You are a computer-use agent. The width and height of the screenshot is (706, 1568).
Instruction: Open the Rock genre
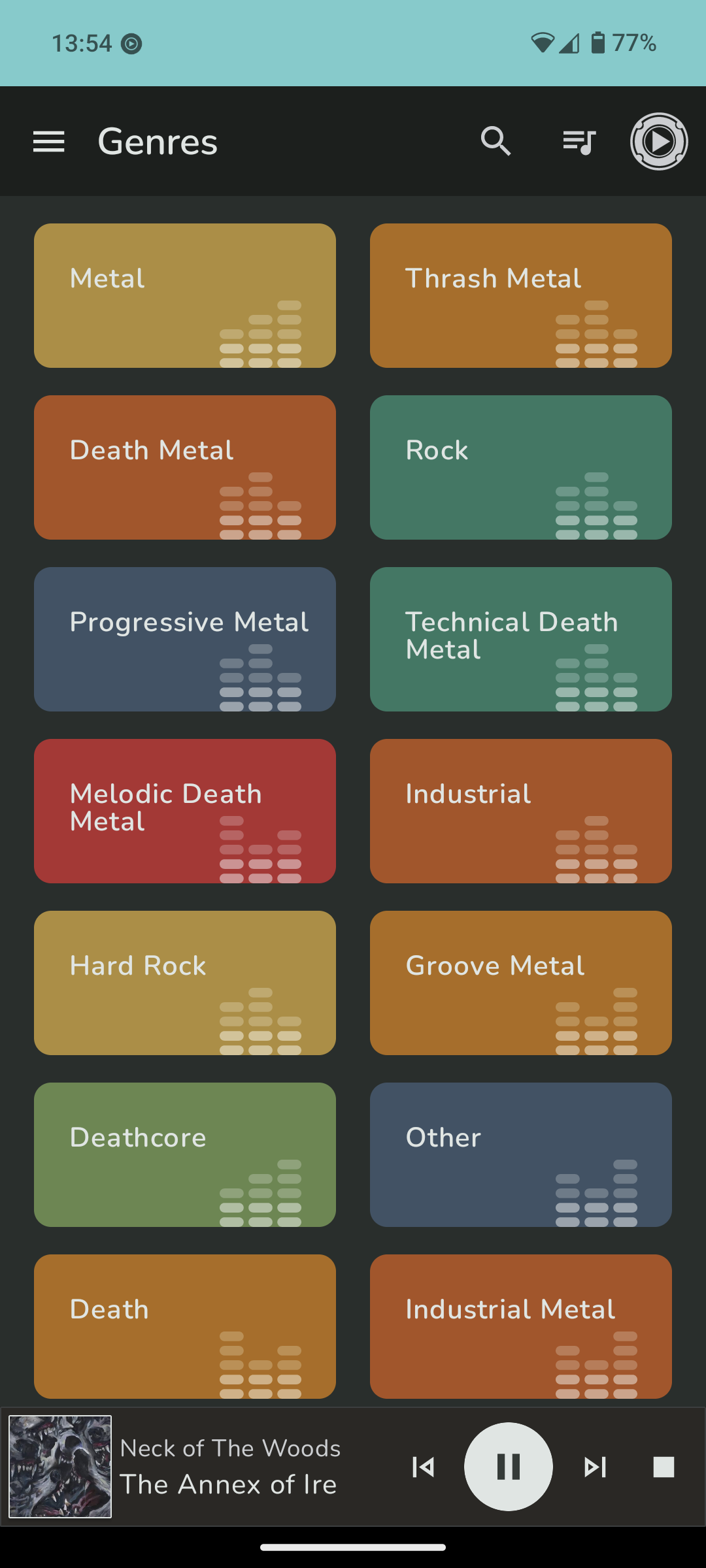(x=521, y=467)
